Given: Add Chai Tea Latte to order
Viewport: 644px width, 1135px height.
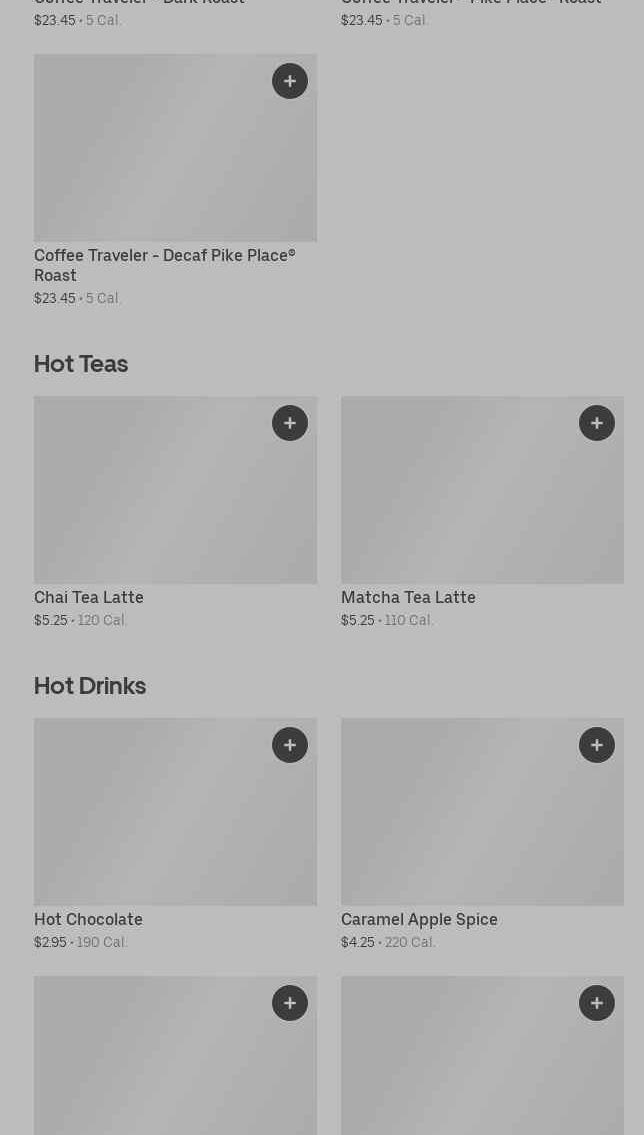Looking at the screenshot, I should click(289, 423).
